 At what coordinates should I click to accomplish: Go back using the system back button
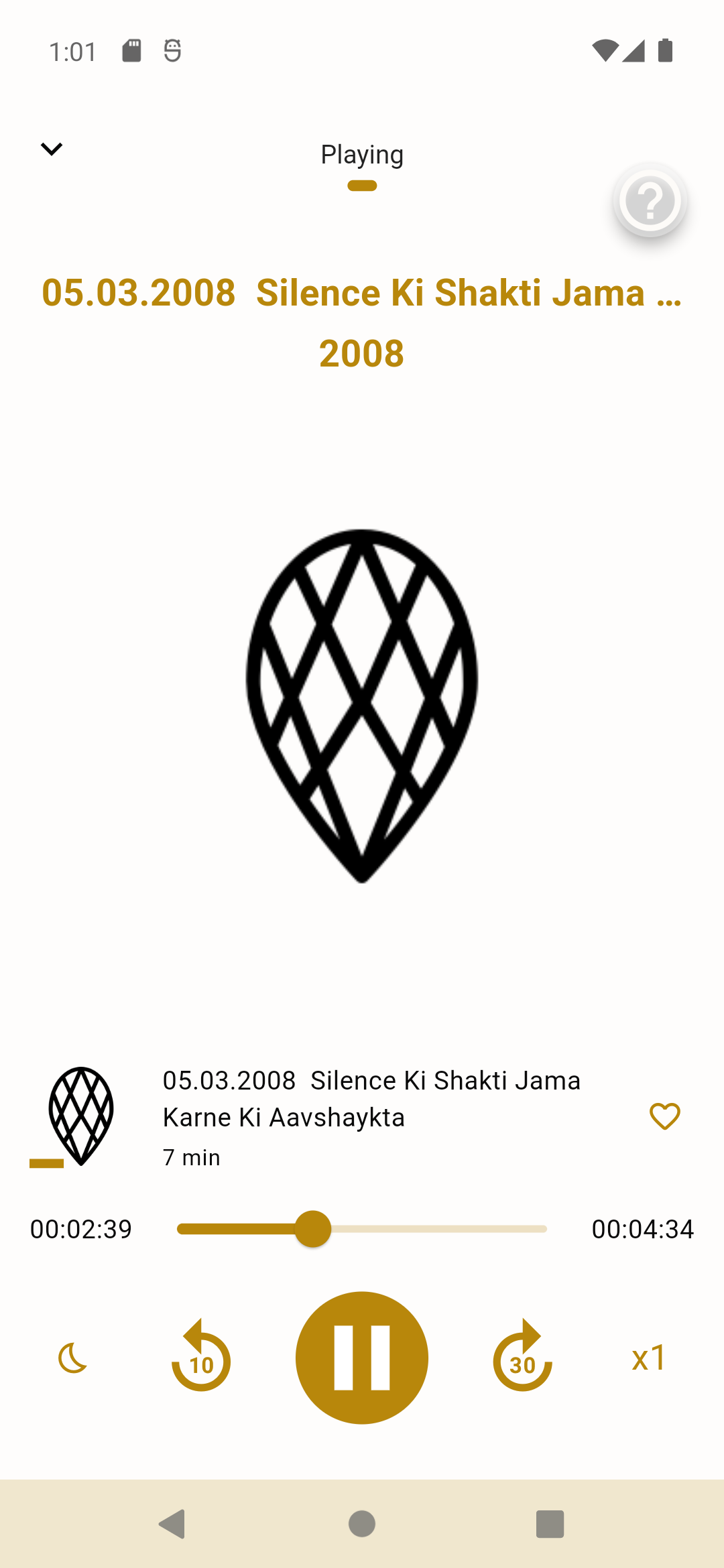click(173, 1524)
